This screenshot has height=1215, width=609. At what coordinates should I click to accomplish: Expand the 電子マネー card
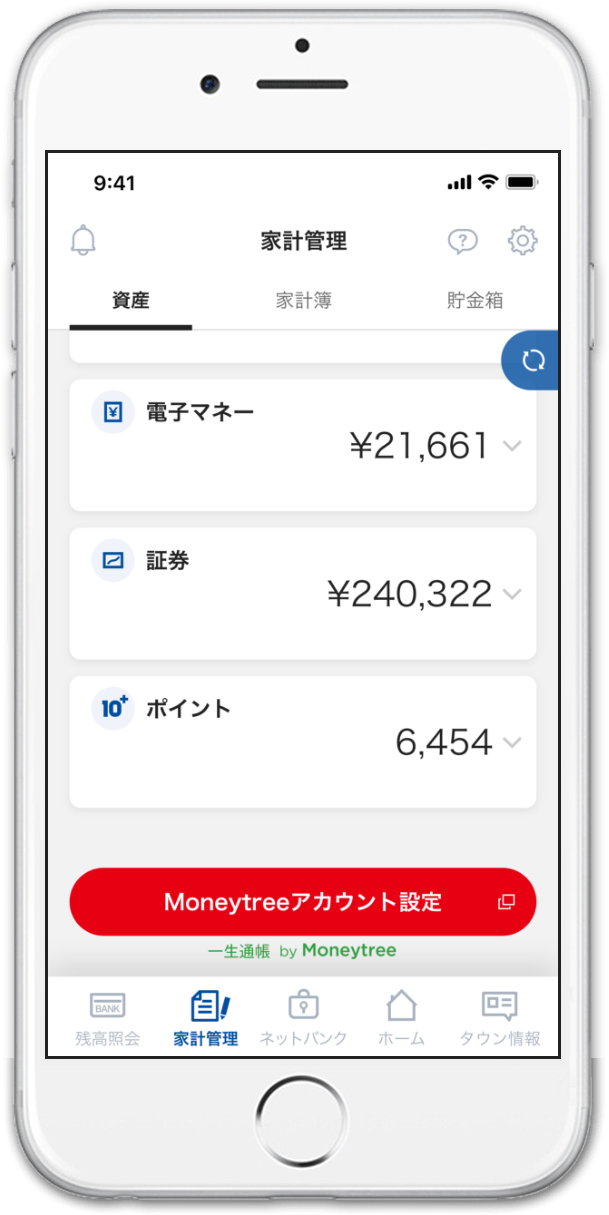[512, 446]
